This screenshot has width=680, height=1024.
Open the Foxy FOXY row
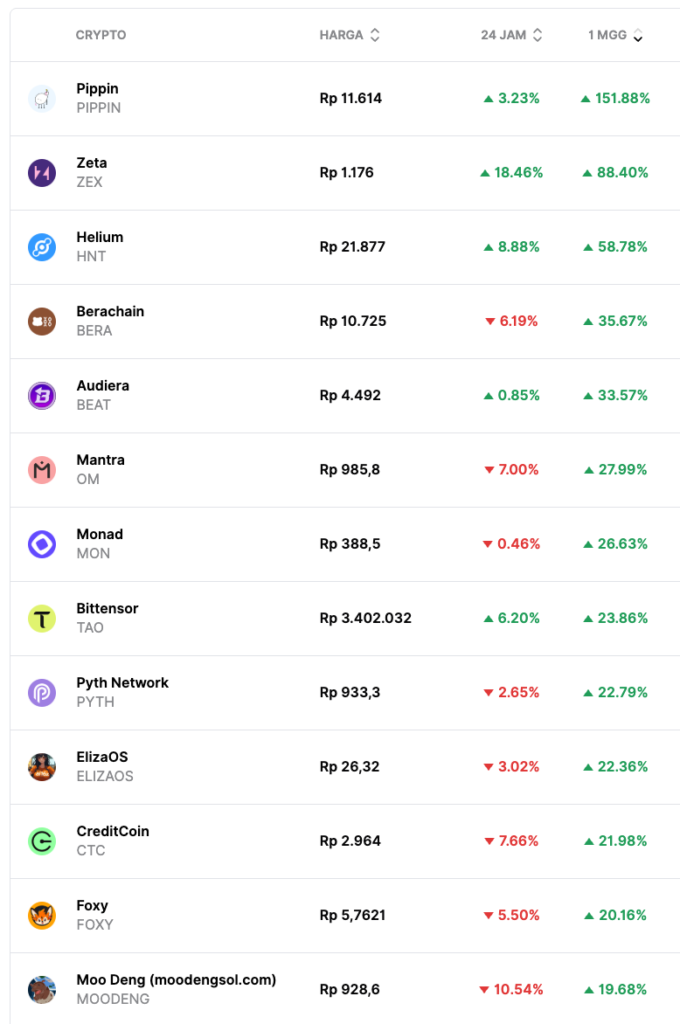point(94,914)
